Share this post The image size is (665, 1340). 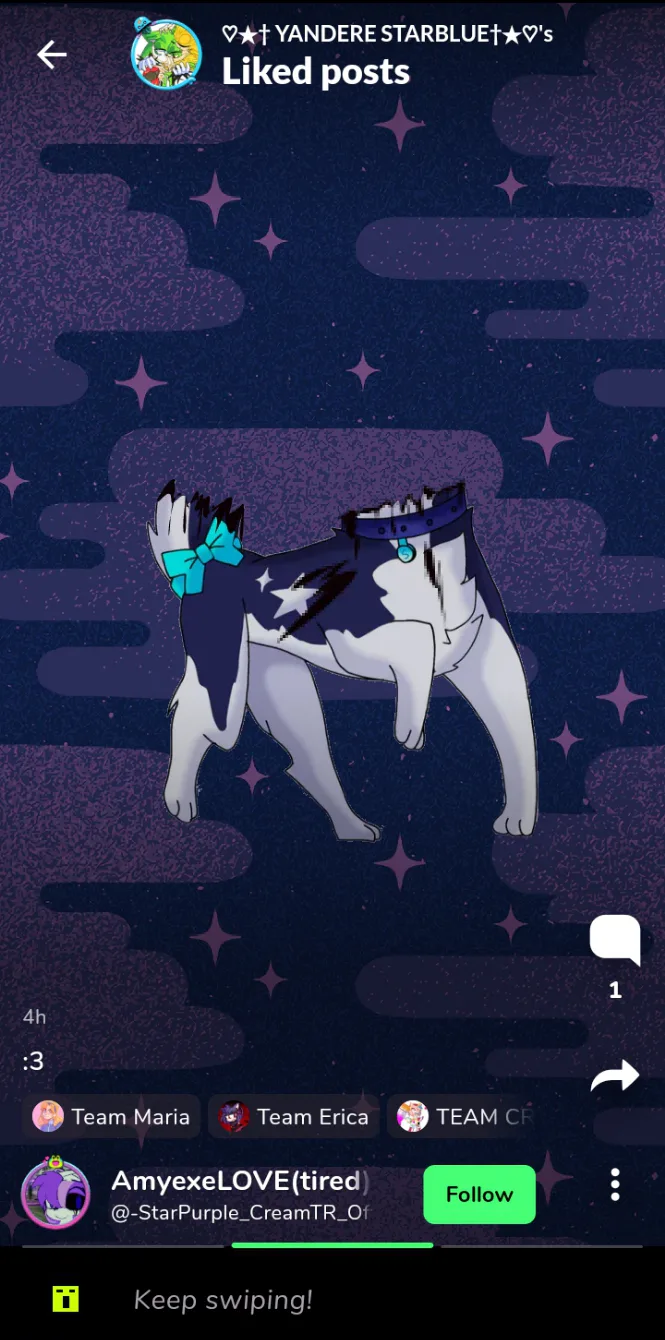click(615, 1076)
